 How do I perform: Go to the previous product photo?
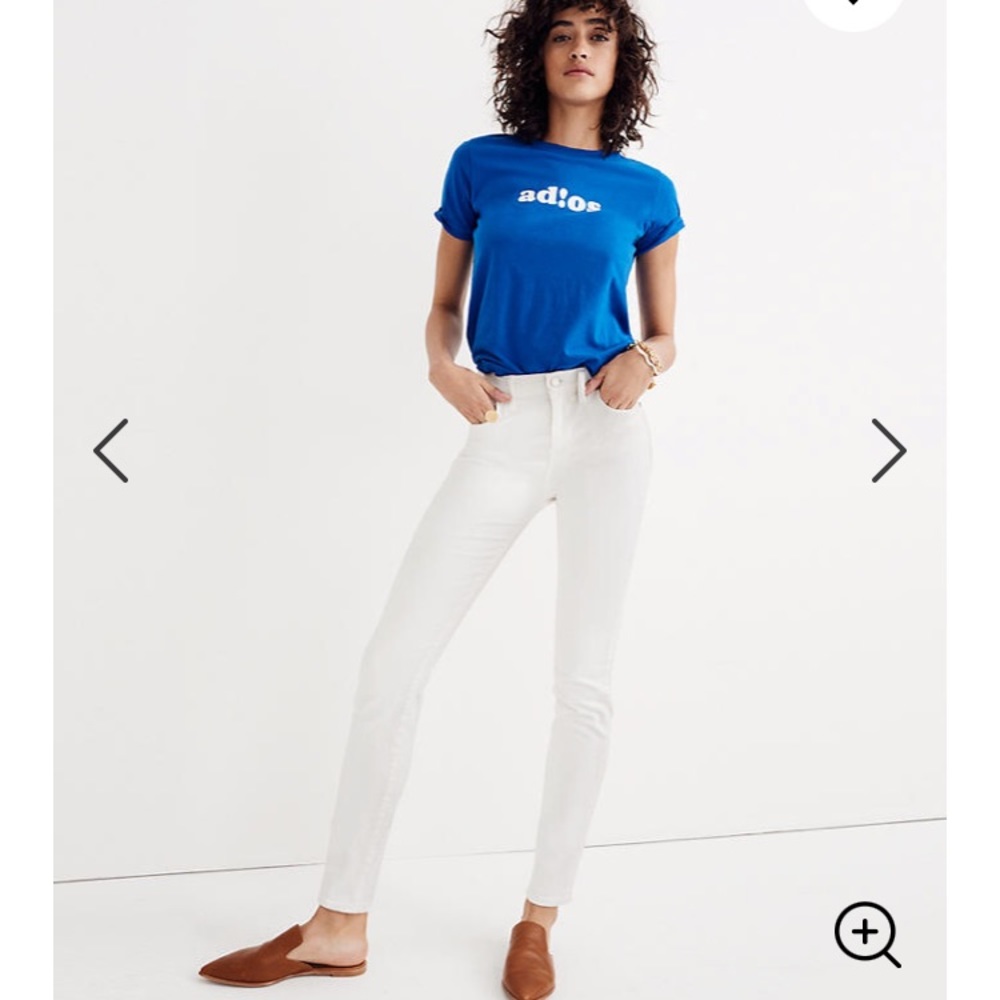click(x=111, y=451)
